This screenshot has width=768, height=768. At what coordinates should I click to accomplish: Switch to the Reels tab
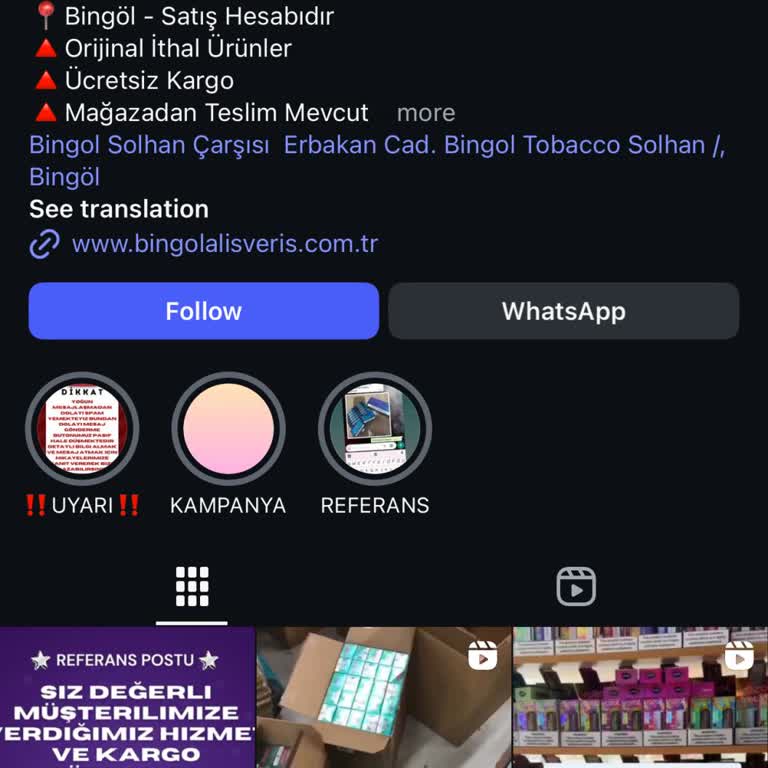[576, 587]
